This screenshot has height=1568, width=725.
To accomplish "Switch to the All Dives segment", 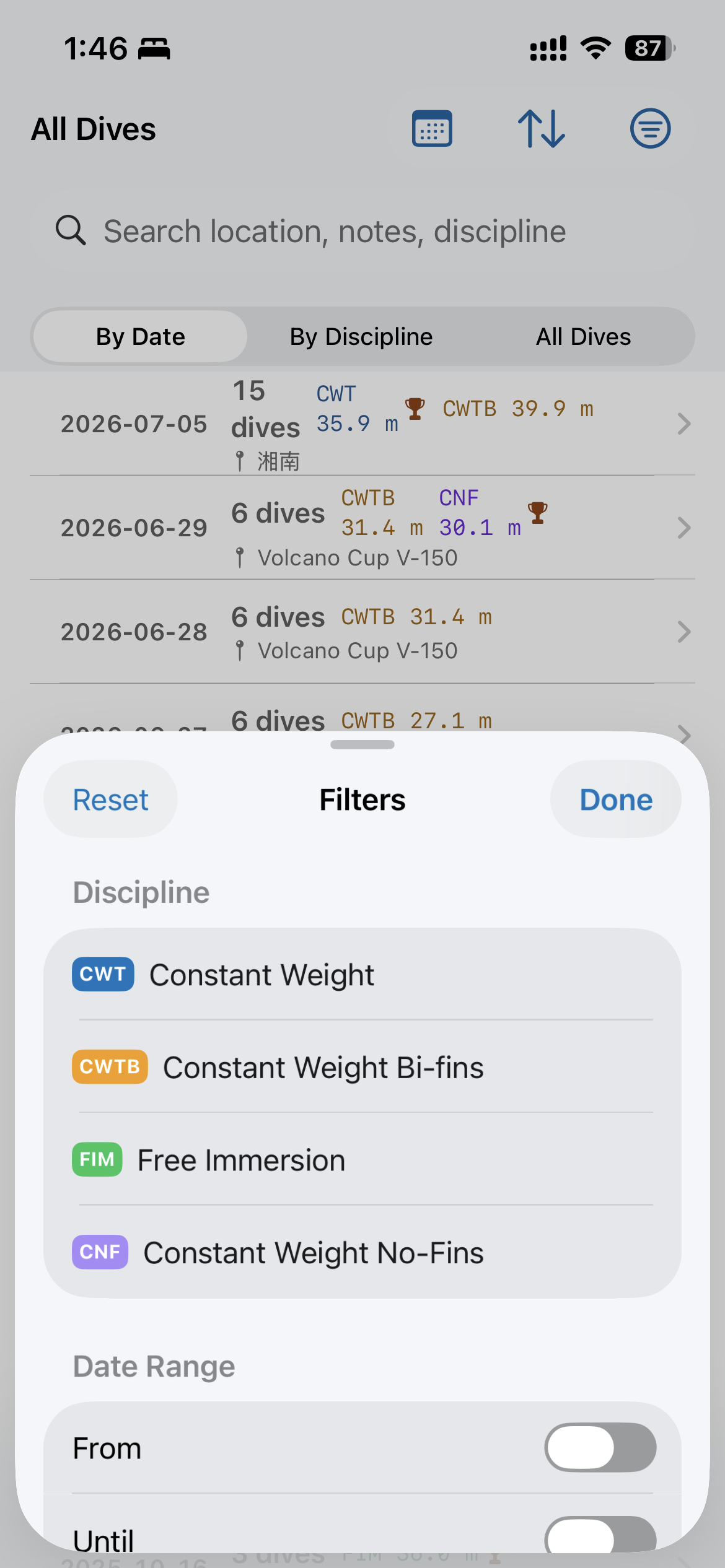I will [583, 337].
